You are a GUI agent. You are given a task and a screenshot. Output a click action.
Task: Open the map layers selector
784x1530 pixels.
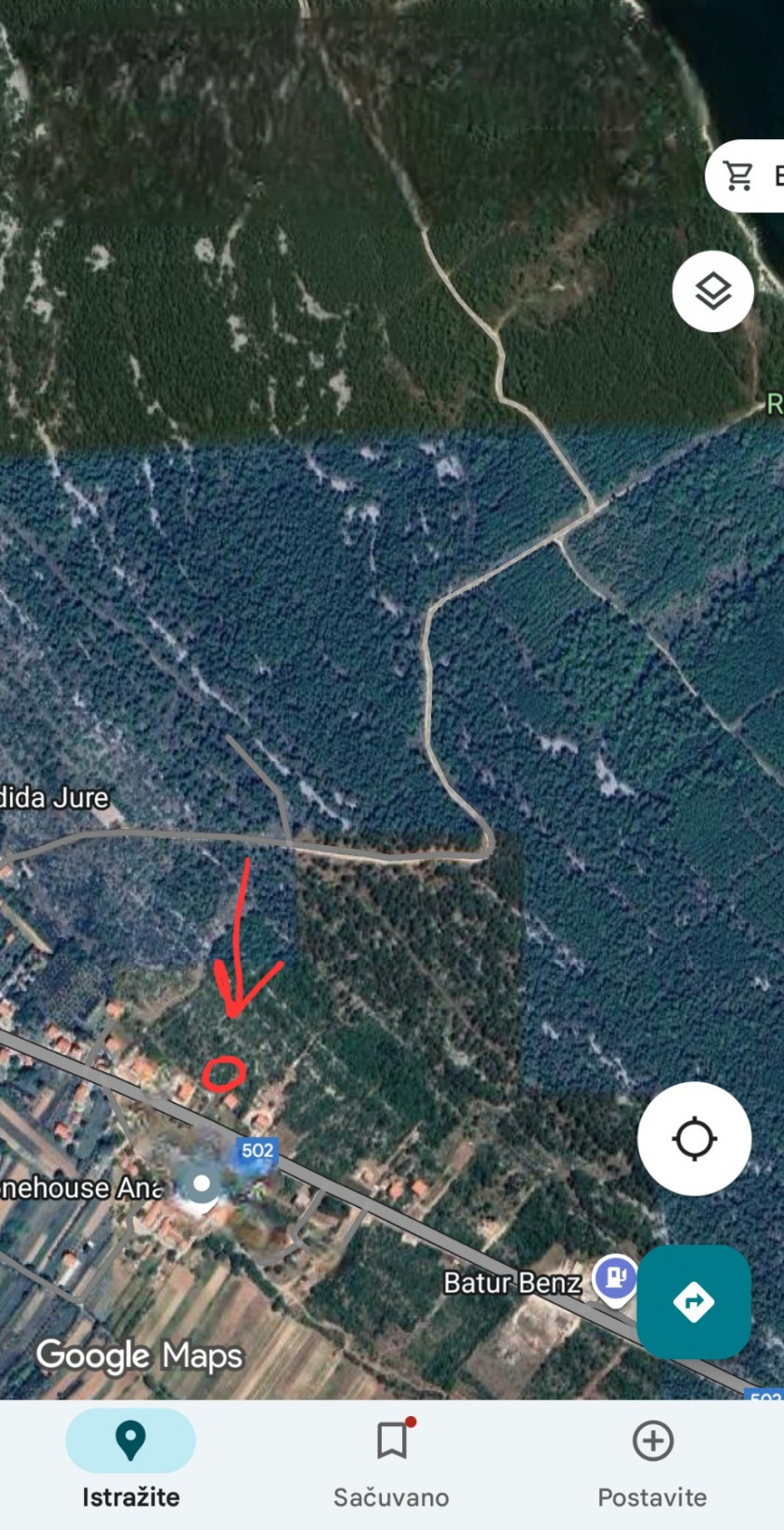click(713, 292)
